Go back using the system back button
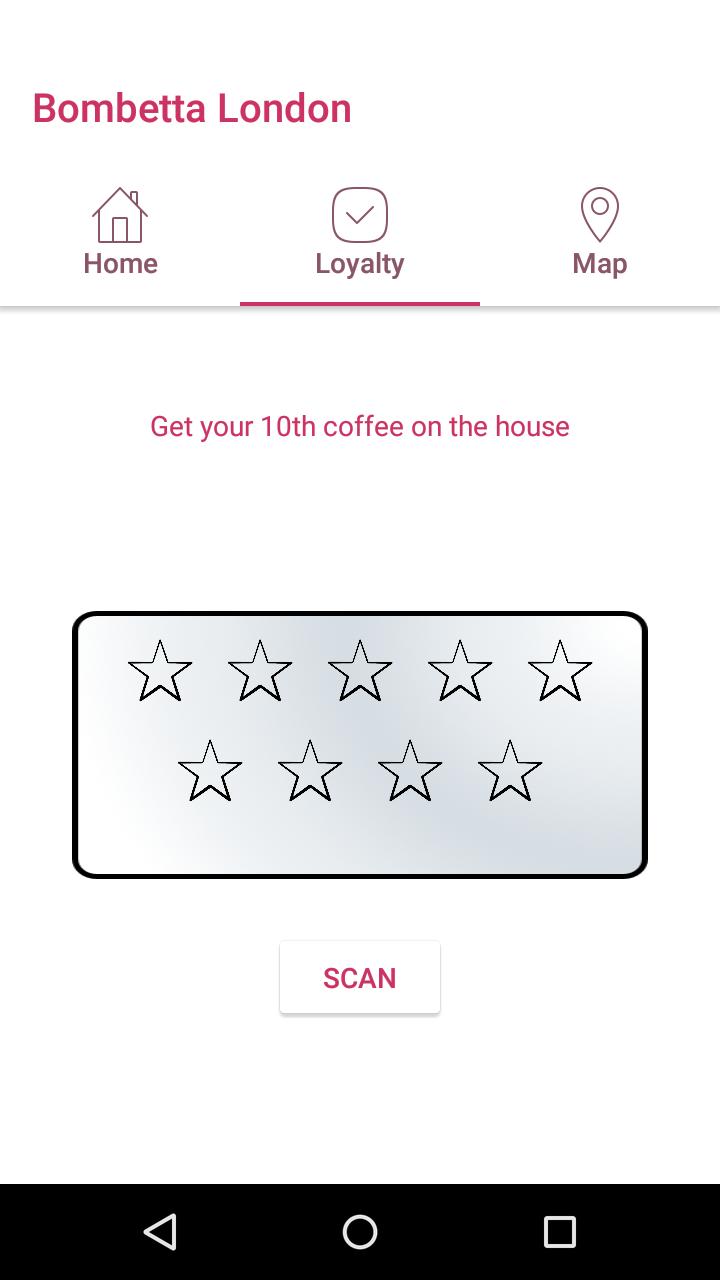Viewport: 720px width, 1280px height. (x=160, y=1232)
